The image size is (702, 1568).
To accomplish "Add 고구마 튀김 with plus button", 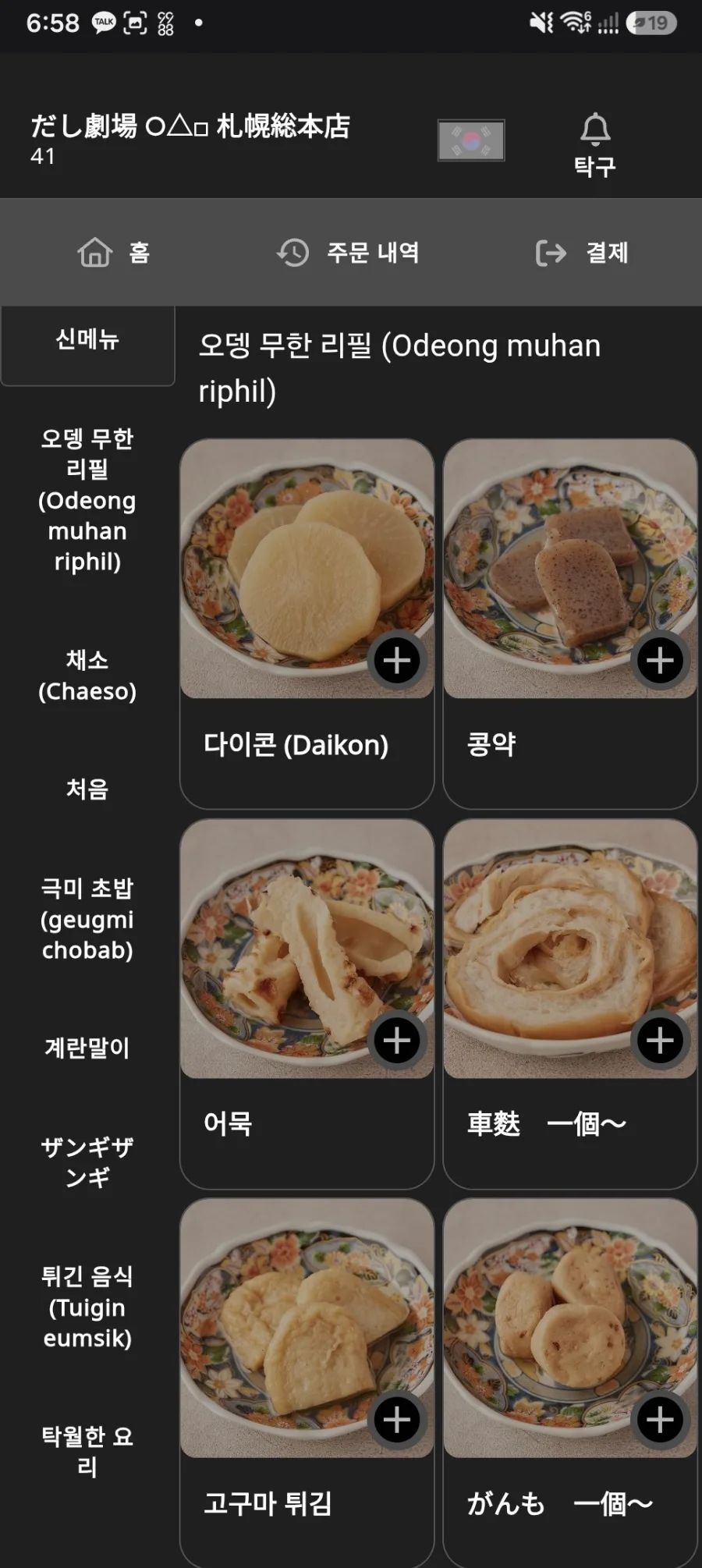I will click(x=397, y=1420).
